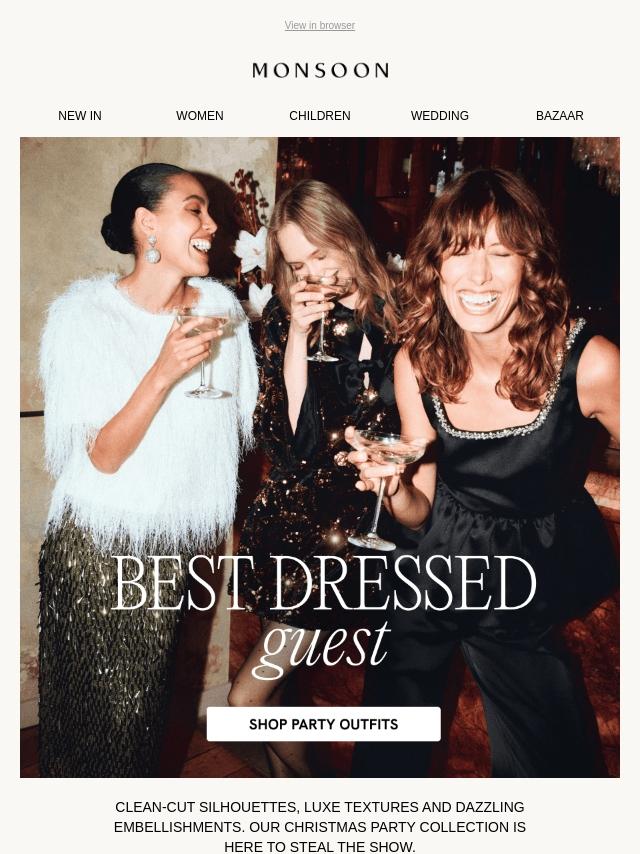Visit the Bazaar section

[x=559, y=116]
